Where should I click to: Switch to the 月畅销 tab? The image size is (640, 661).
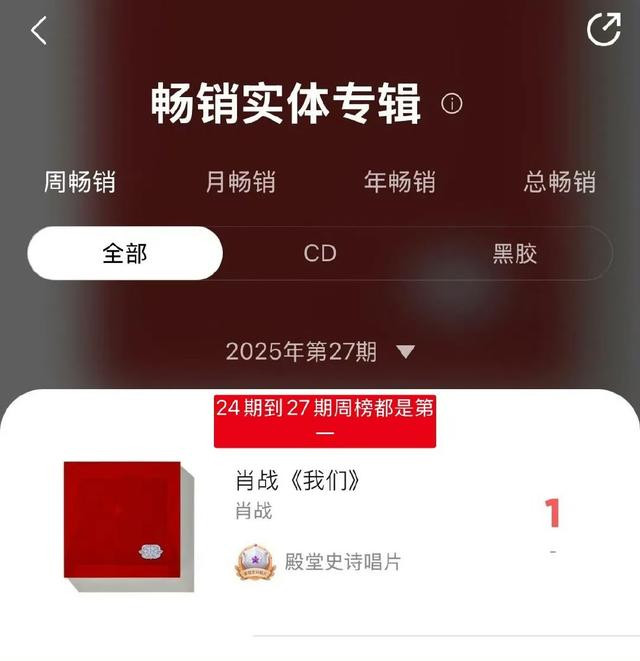240,182
